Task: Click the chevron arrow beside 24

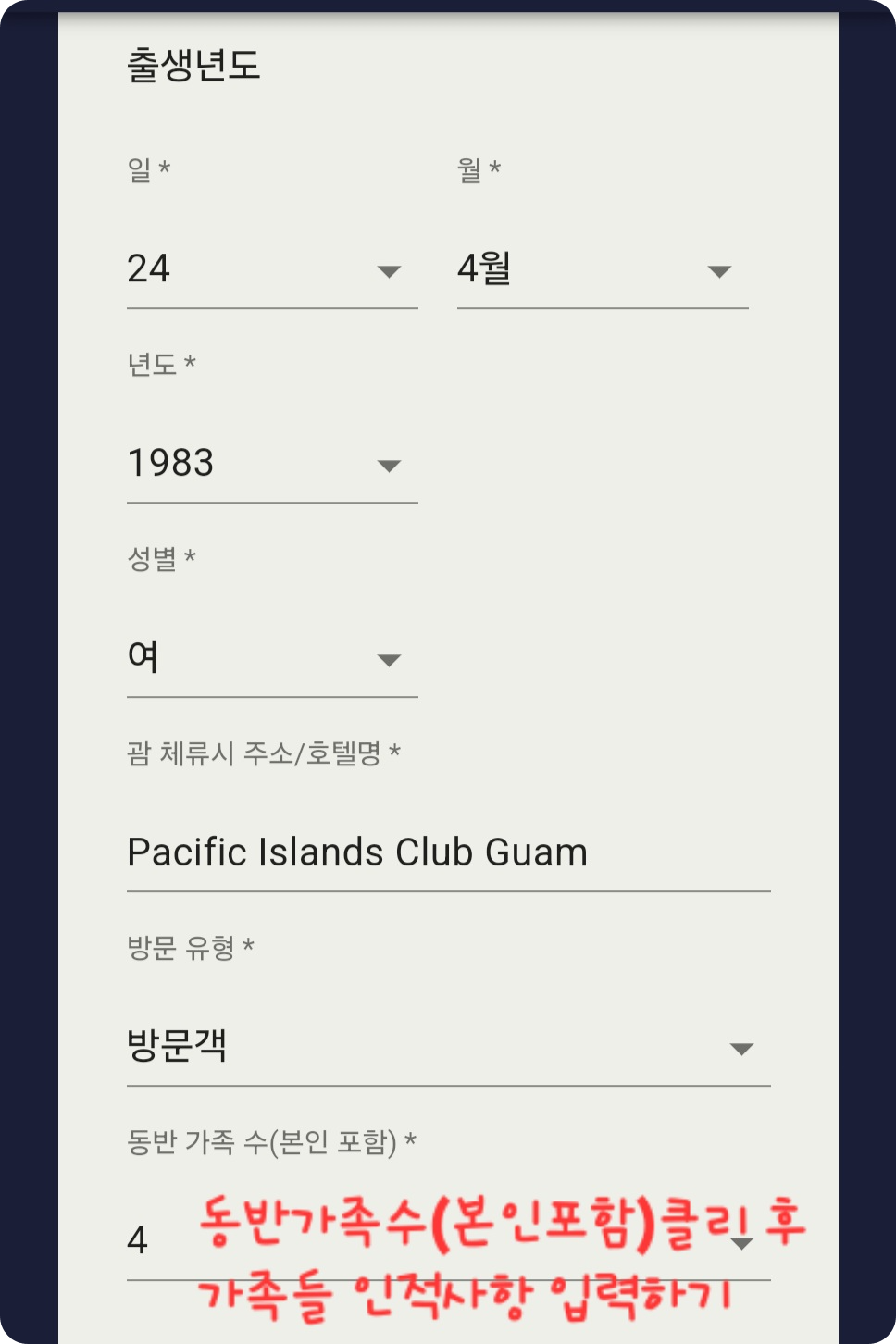Action: pyautogui.click(x=390, y=272)
